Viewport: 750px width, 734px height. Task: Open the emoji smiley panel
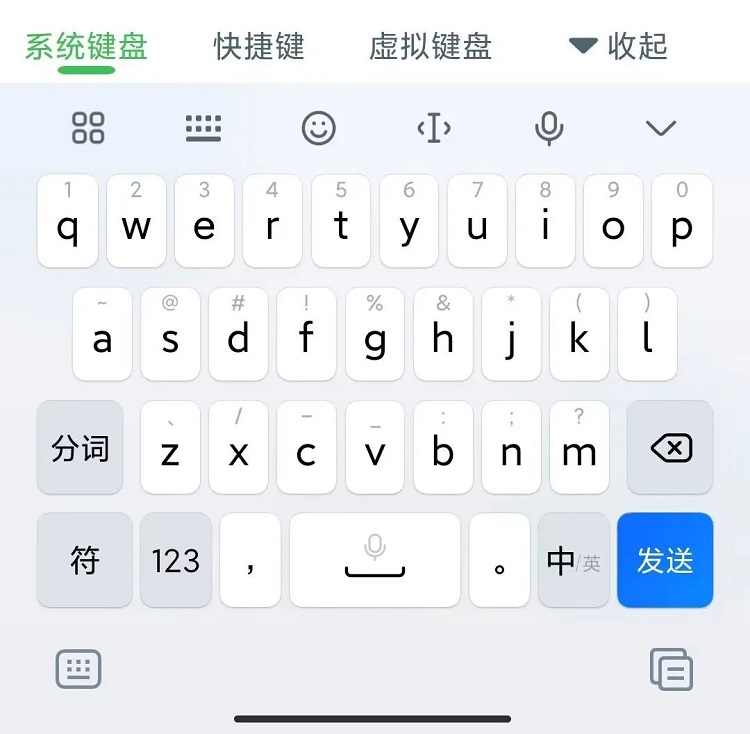click(x=319, y=128)
